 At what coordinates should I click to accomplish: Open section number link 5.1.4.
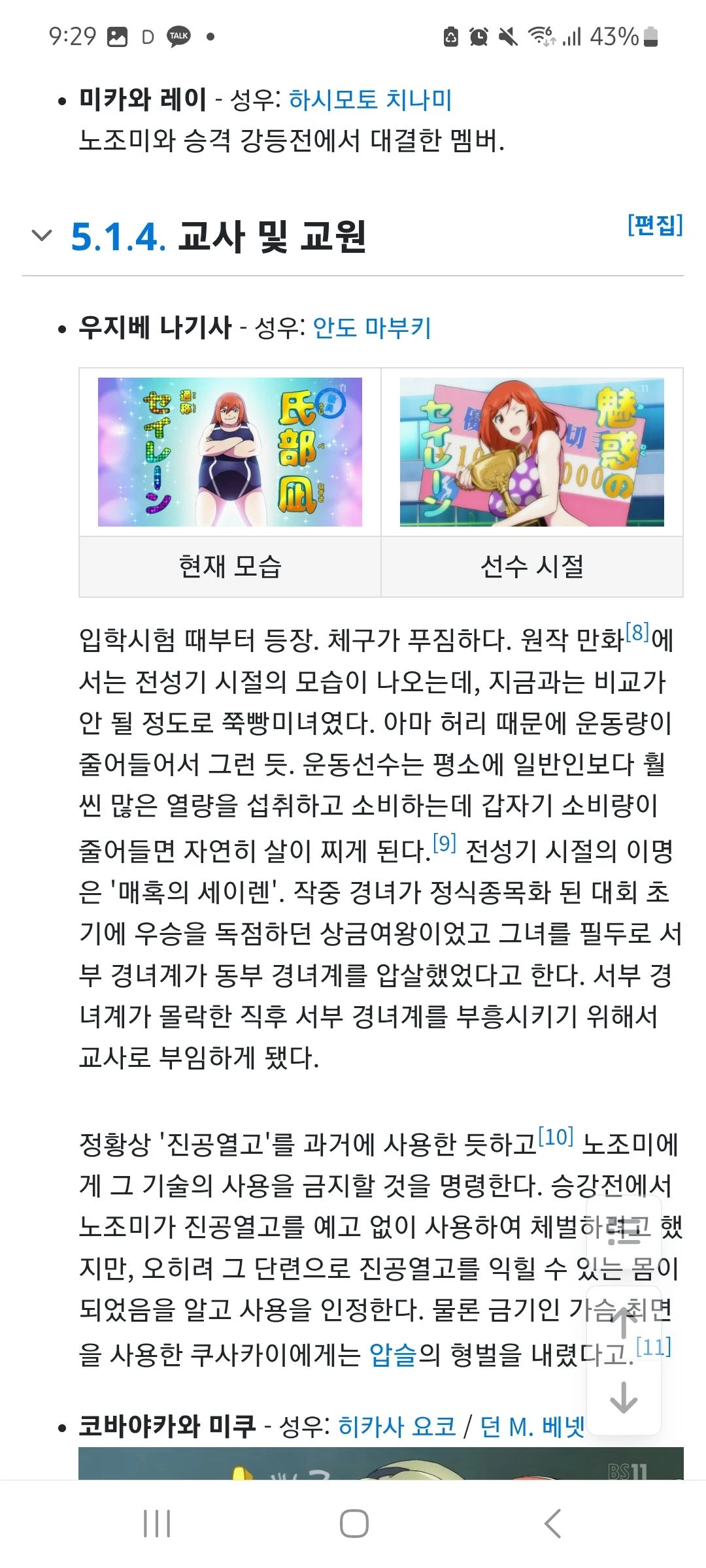click(118, 237)
